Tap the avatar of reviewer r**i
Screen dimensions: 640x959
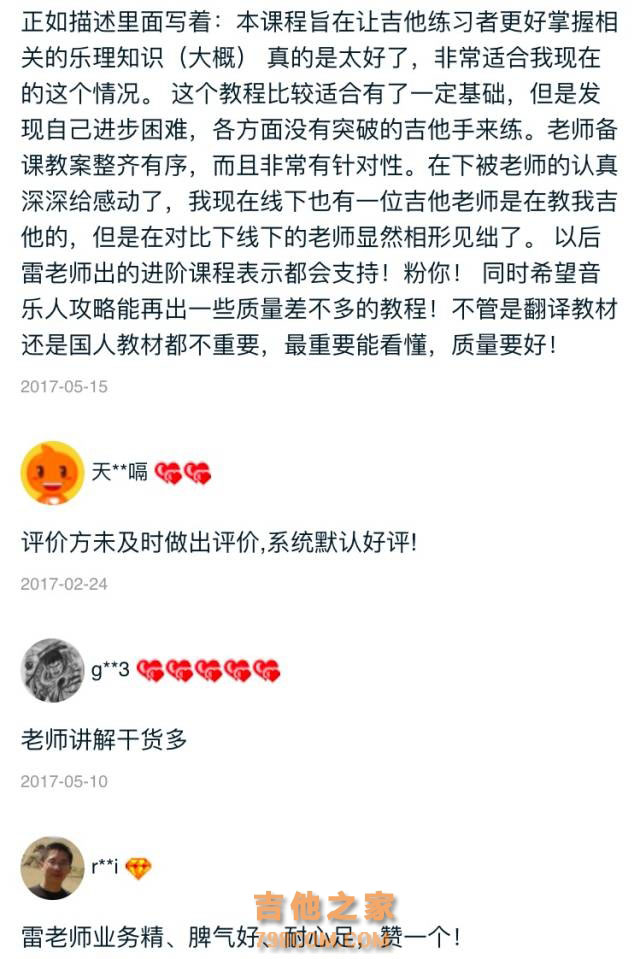53,866
